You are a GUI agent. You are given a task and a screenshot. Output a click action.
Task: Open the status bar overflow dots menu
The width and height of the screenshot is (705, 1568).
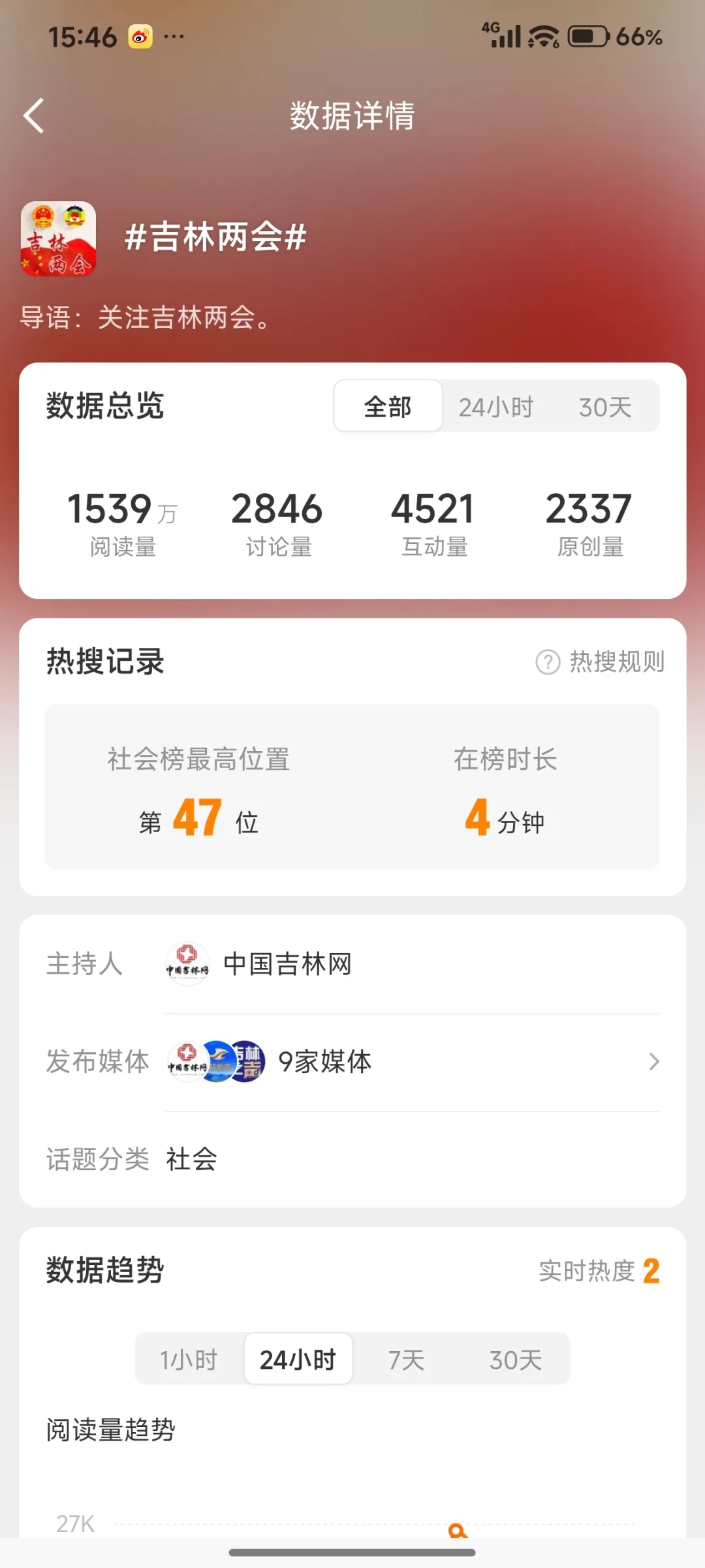click(173, 37)
